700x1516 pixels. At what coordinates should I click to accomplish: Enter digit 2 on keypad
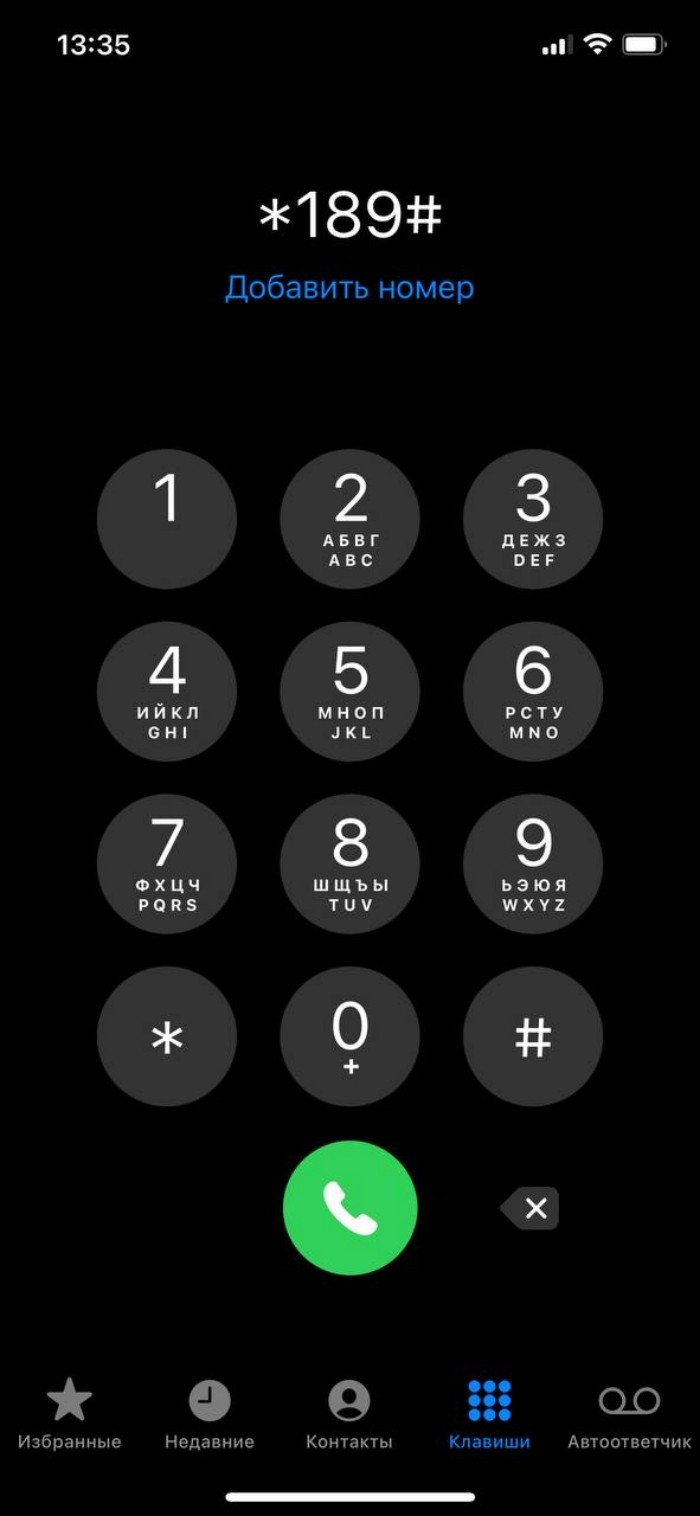coord(350,518)
